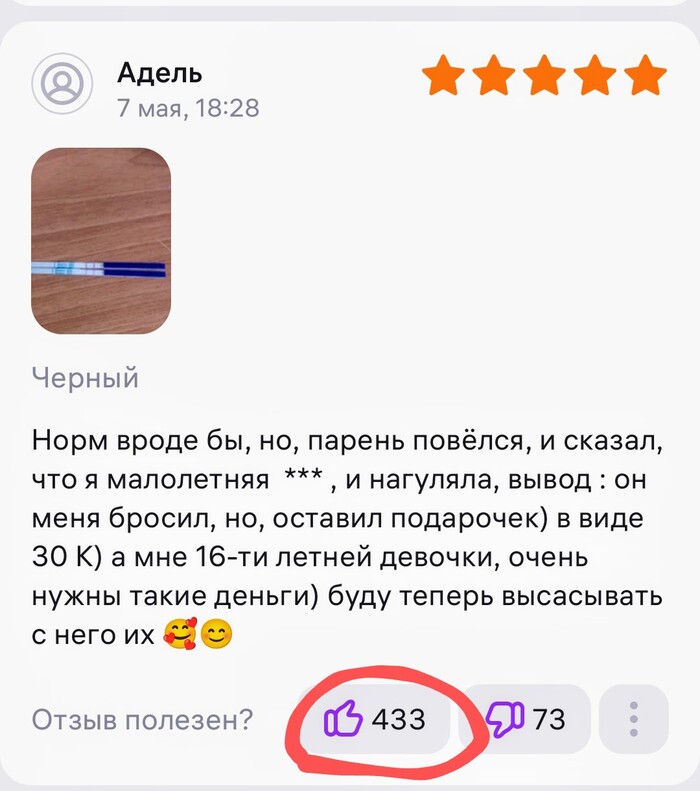Mark the review as helpful with thumbs up

(376, 718)
